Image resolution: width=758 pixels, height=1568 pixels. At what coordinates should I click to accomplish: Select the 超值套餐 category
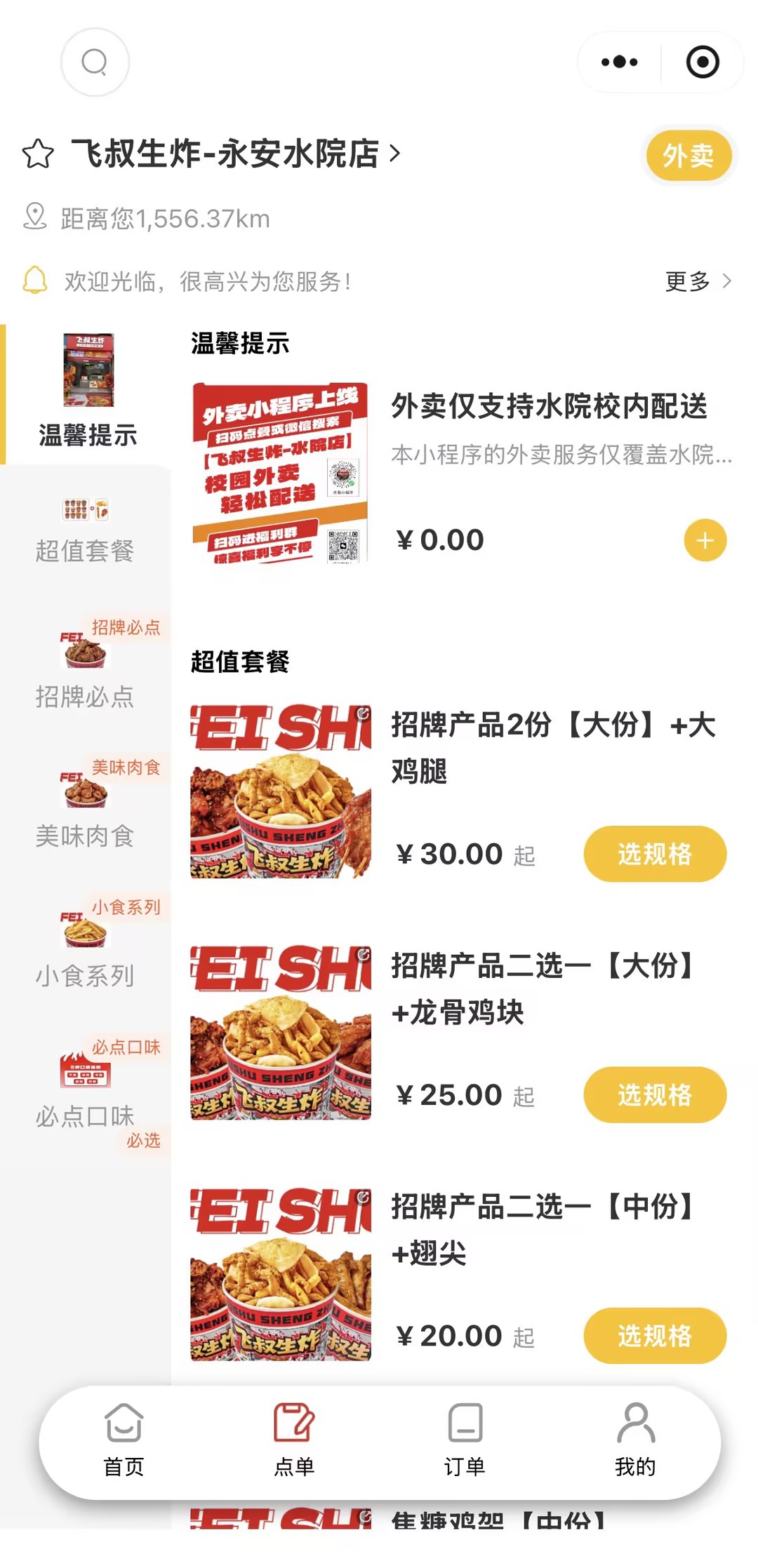pos(85,531)
